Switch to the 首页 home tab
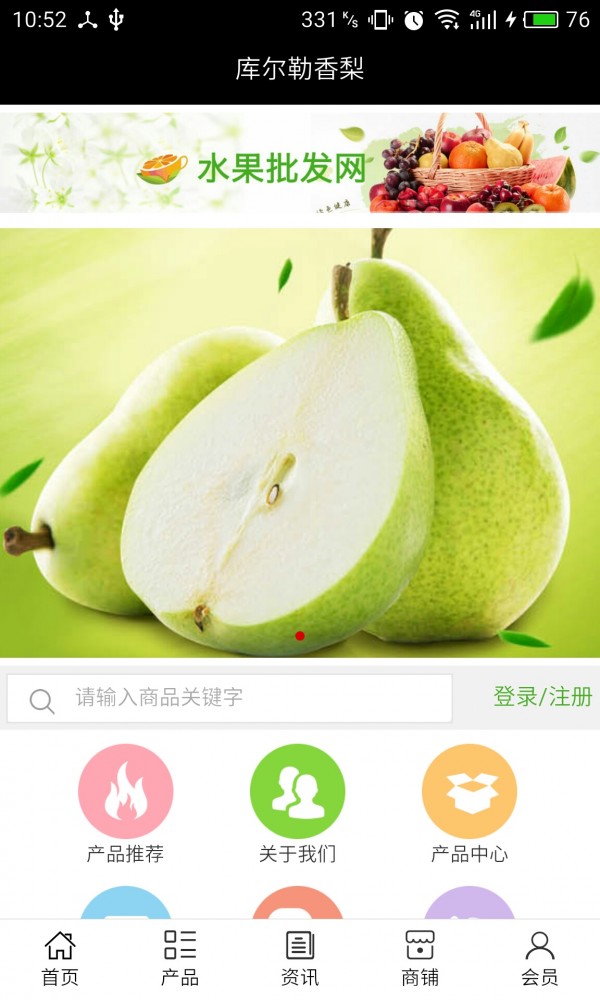This screenshot has width=600, height=1000. click(60, 958)
